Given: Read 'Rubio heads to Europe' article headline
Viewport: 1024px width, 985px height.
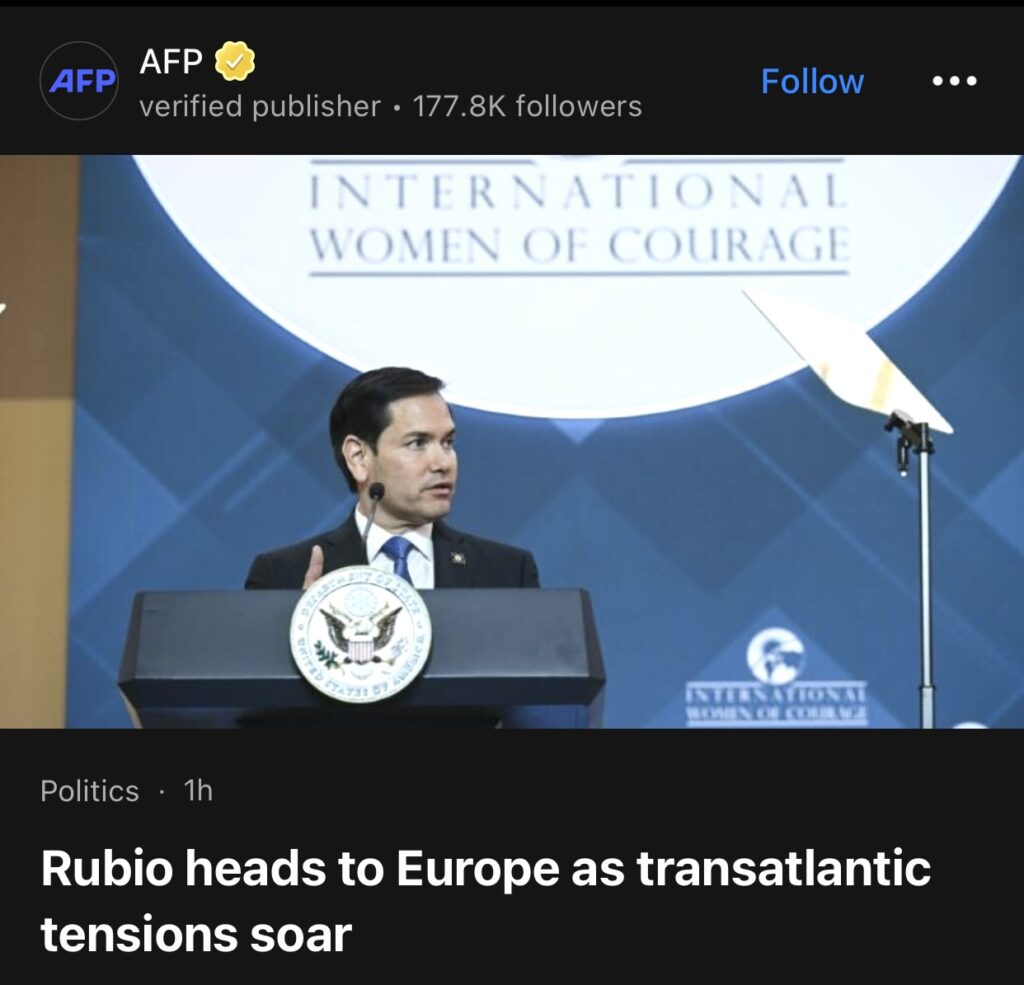Looking at the screenshot, I should tap(485, 900).
